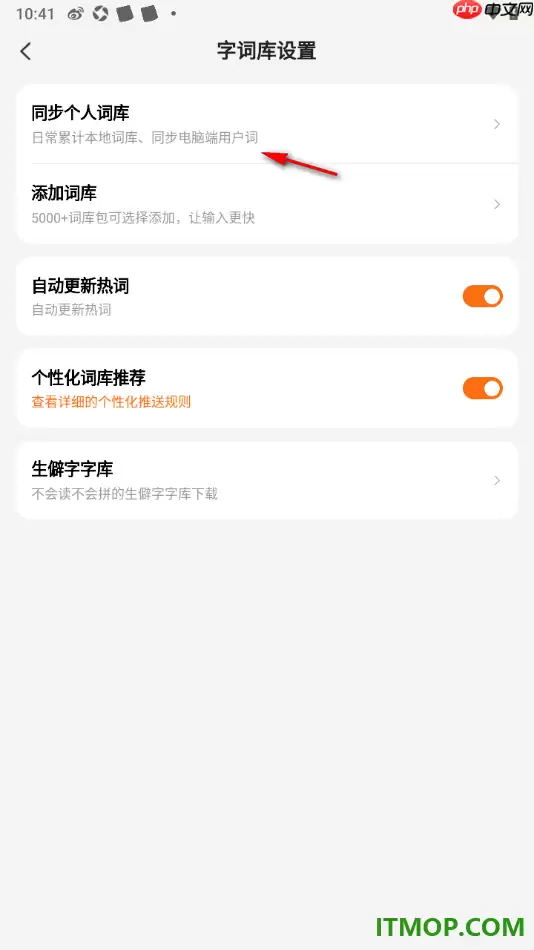The width and height of the screenshot is (534, 950).
Task: Open 生僻字字库
Action: [267, 480]
